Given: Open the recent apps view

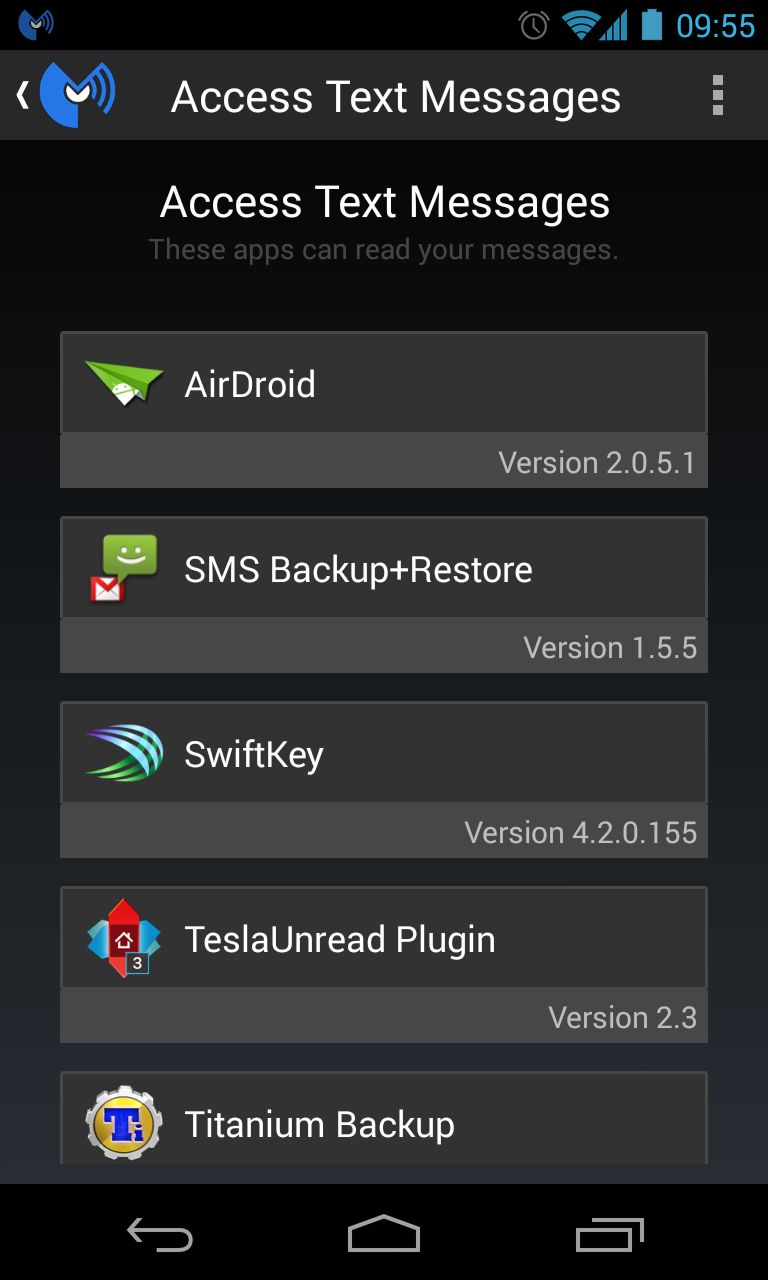Looking at the screenshot, I should point(609,1234).
